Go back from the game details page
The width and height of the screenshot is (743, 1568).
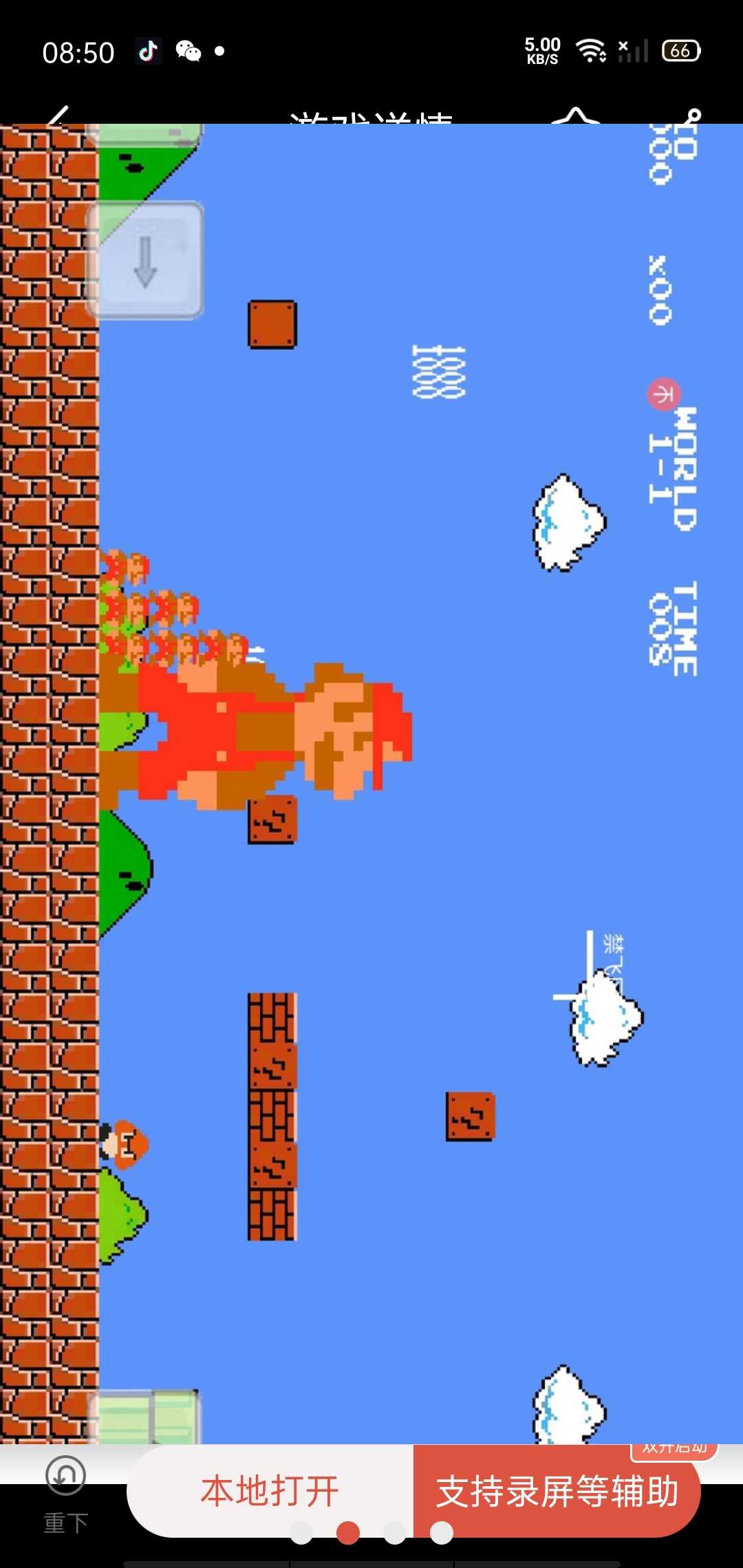point(59,116)
